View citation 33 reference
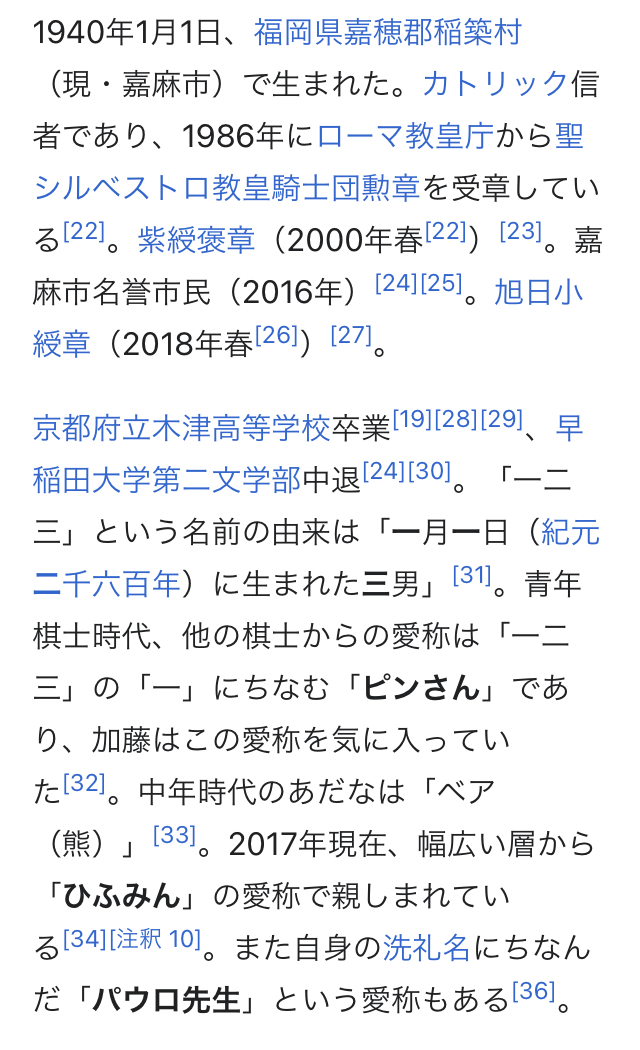This screenshot has width=640, height=1050. (x=174, y=835)
